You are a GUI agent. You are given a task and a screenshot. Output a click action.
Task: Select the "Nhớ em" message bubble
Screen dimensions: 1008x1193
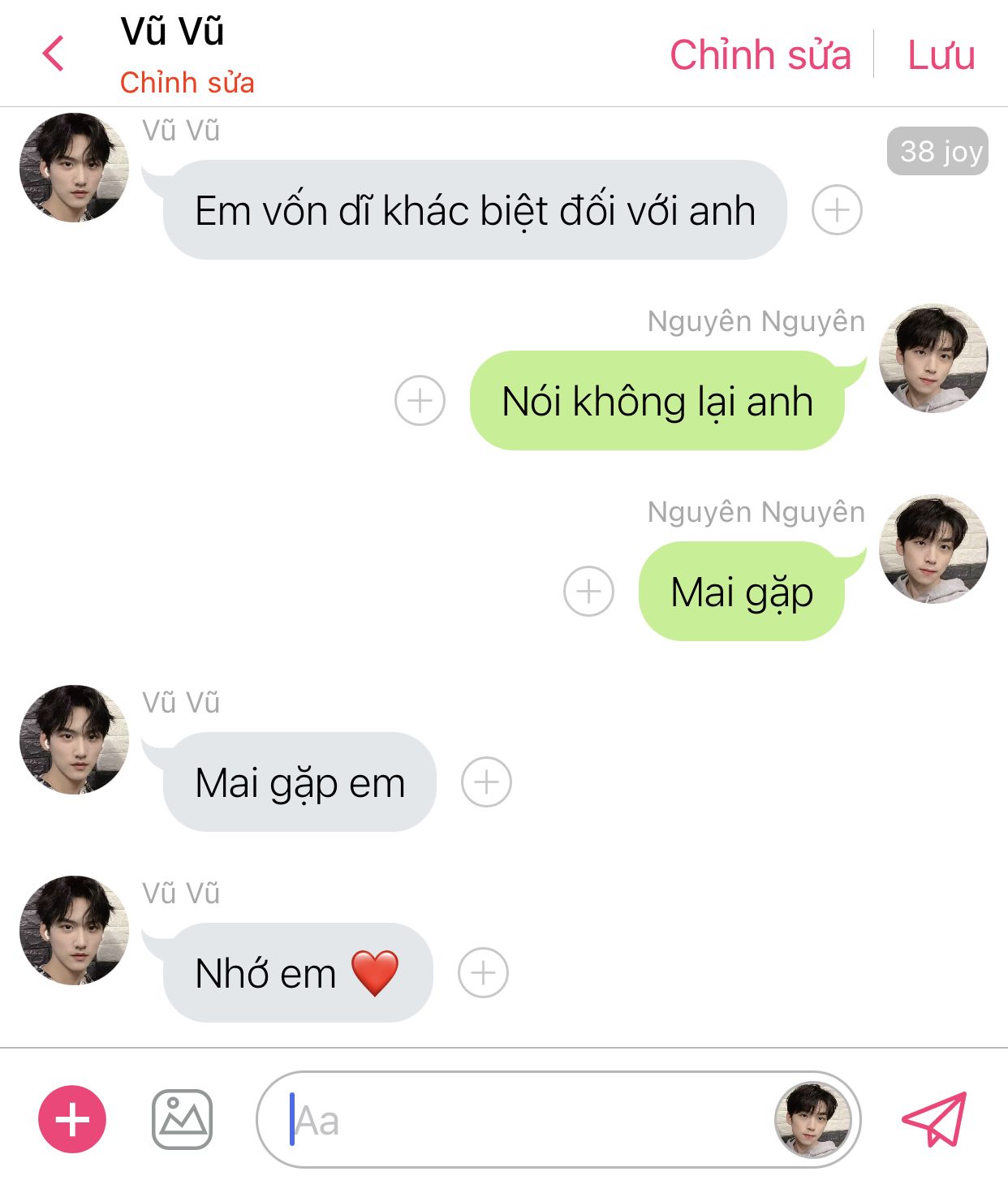click(297, 973)
